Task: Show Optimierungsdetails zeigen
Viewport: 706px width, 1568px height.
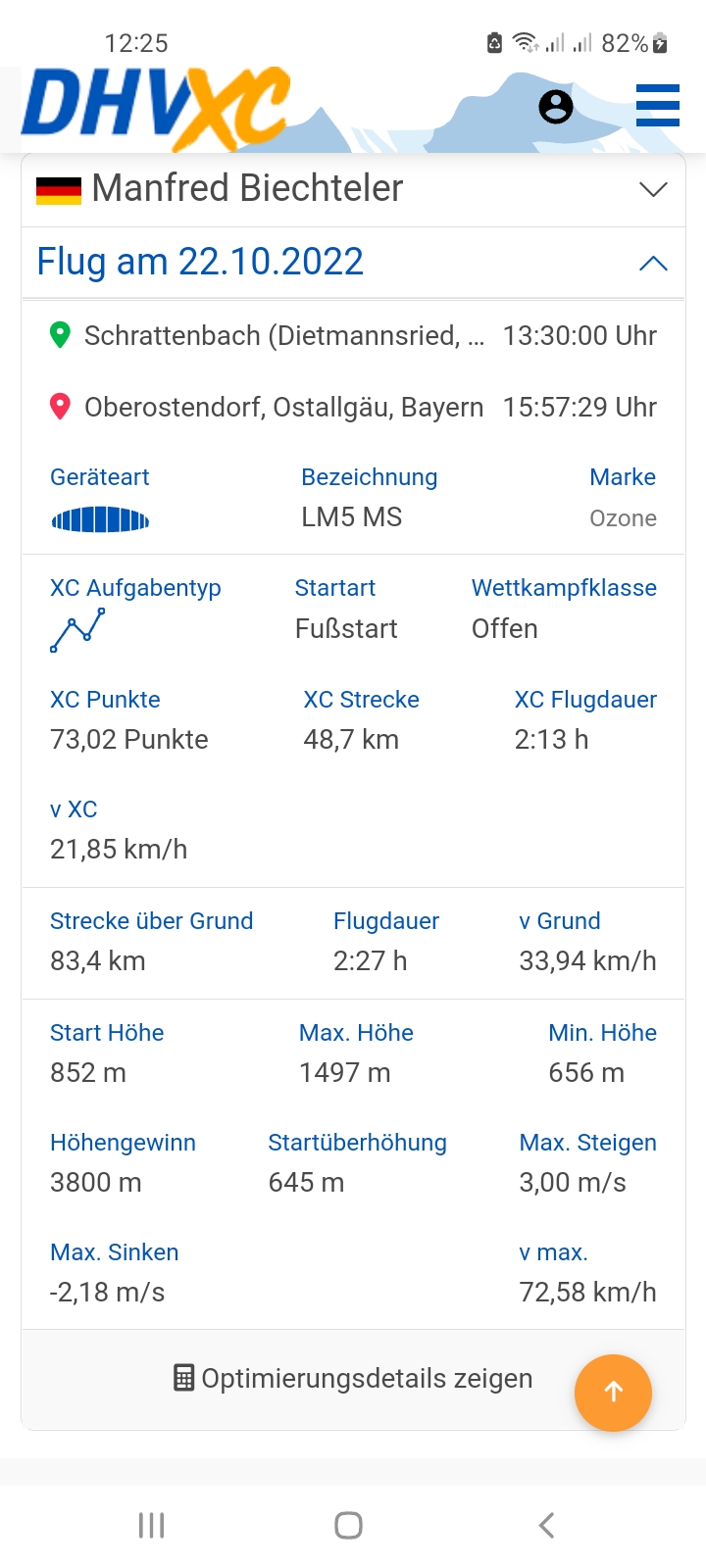Action: 353,1378
